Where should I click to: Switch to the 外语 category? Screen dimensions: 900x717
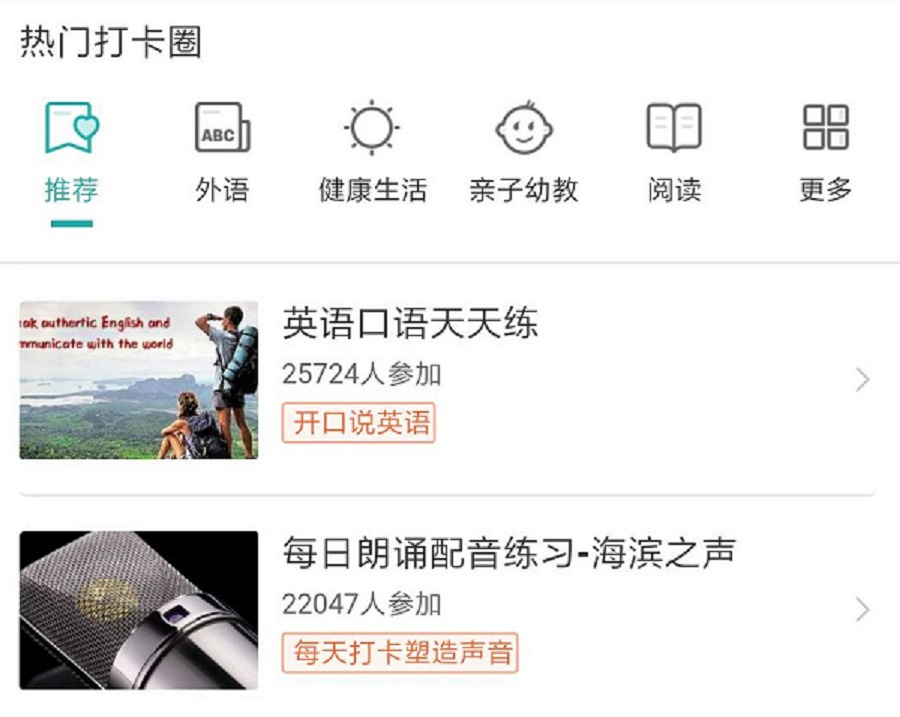click(x=222, y=153)
